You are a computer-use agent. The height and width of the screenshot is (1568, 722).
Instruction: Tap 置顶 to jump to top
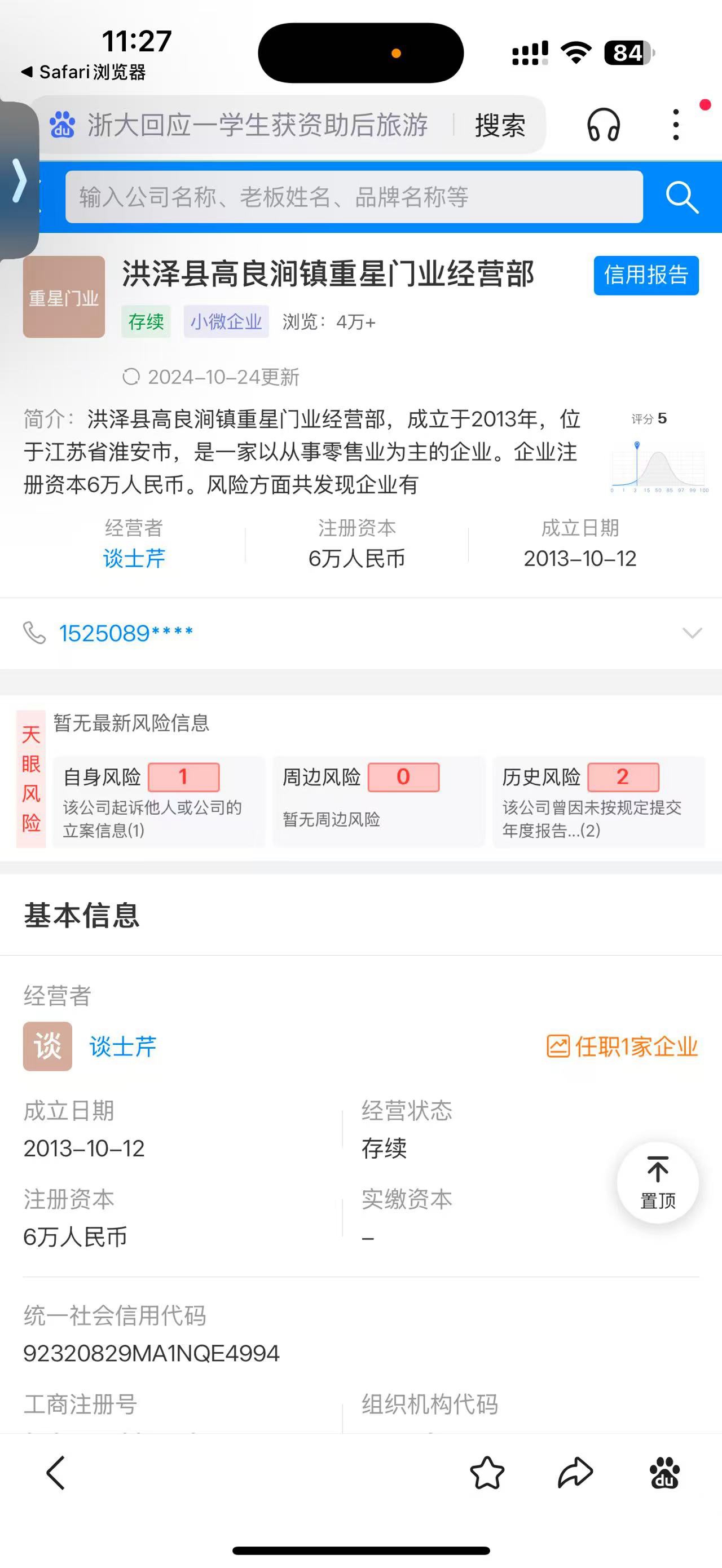tap(658, 1182)
